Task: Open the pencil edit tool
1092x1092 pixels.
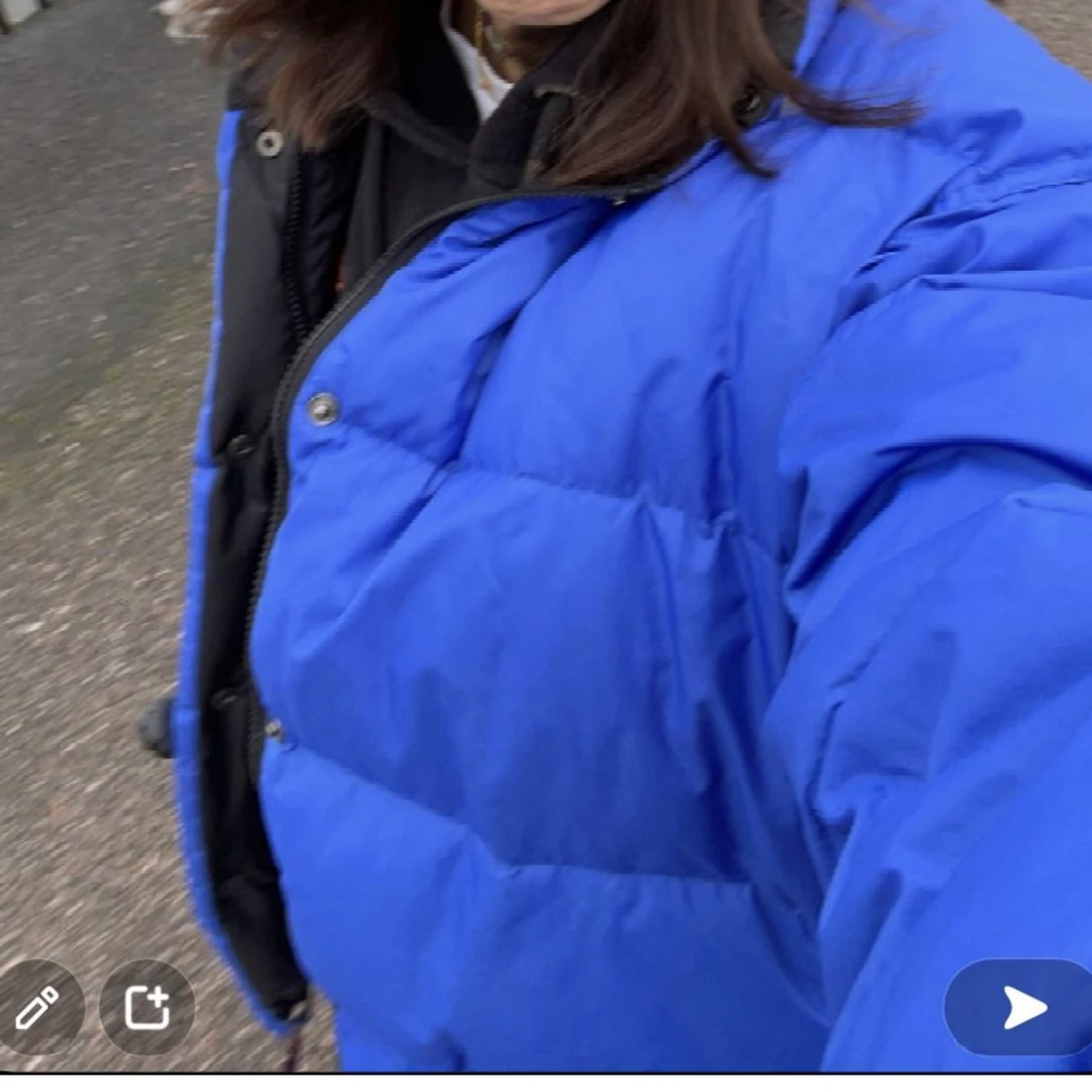Action: 37,1008
